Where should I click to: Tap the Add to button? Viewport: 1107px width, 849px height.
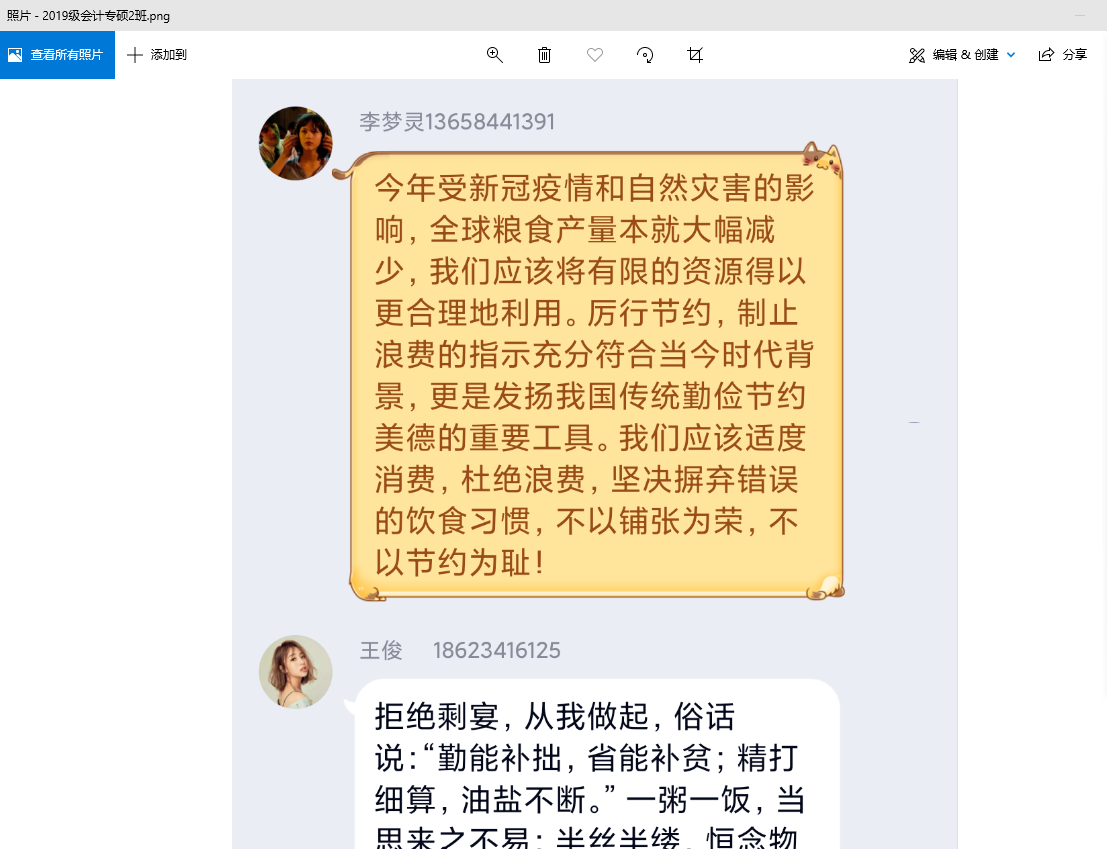pyautogui.click(x=157, y=55)
